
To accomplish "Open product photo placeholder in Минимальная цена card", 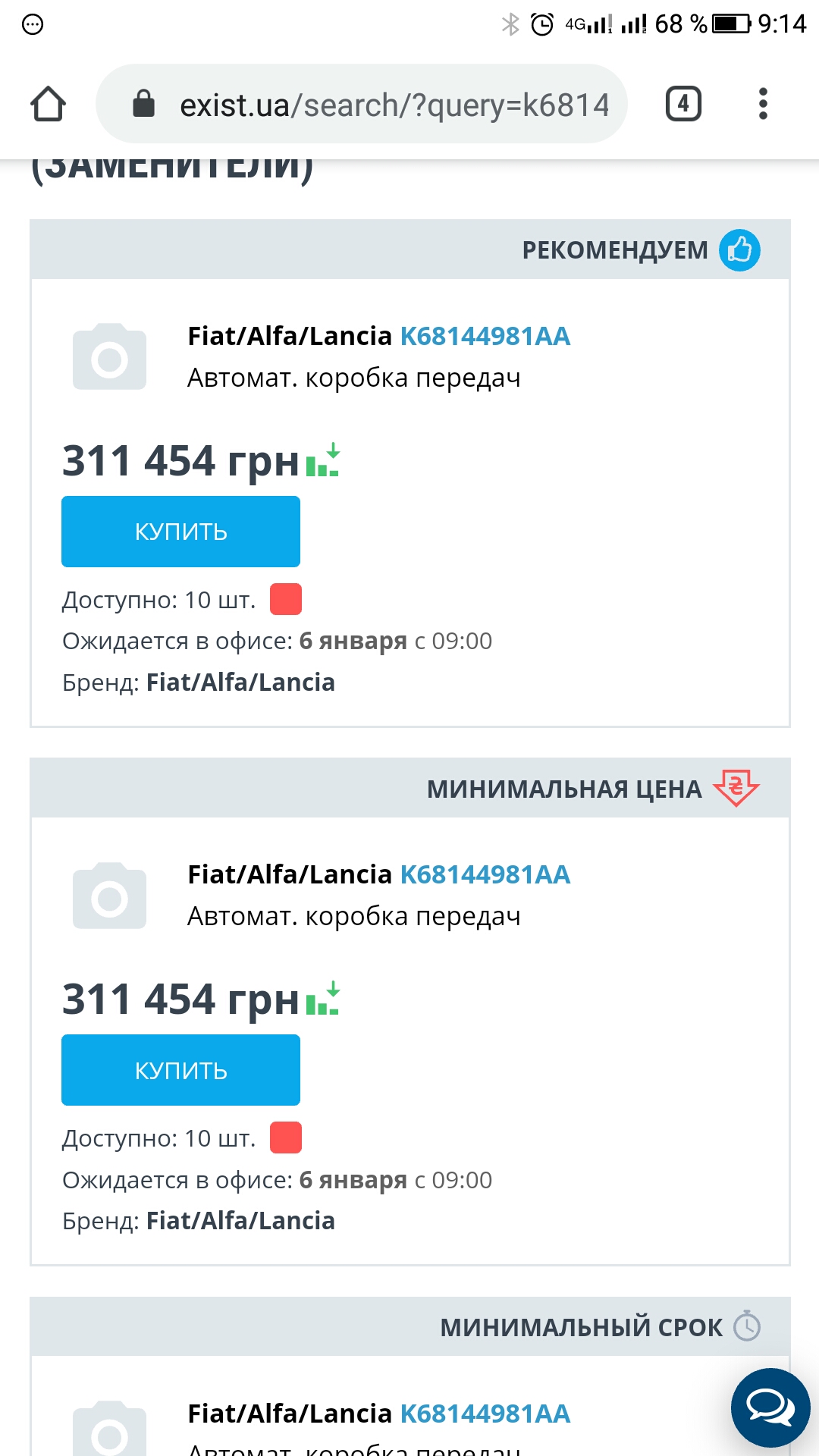I will pyautogui.click(x=109, y=896).
